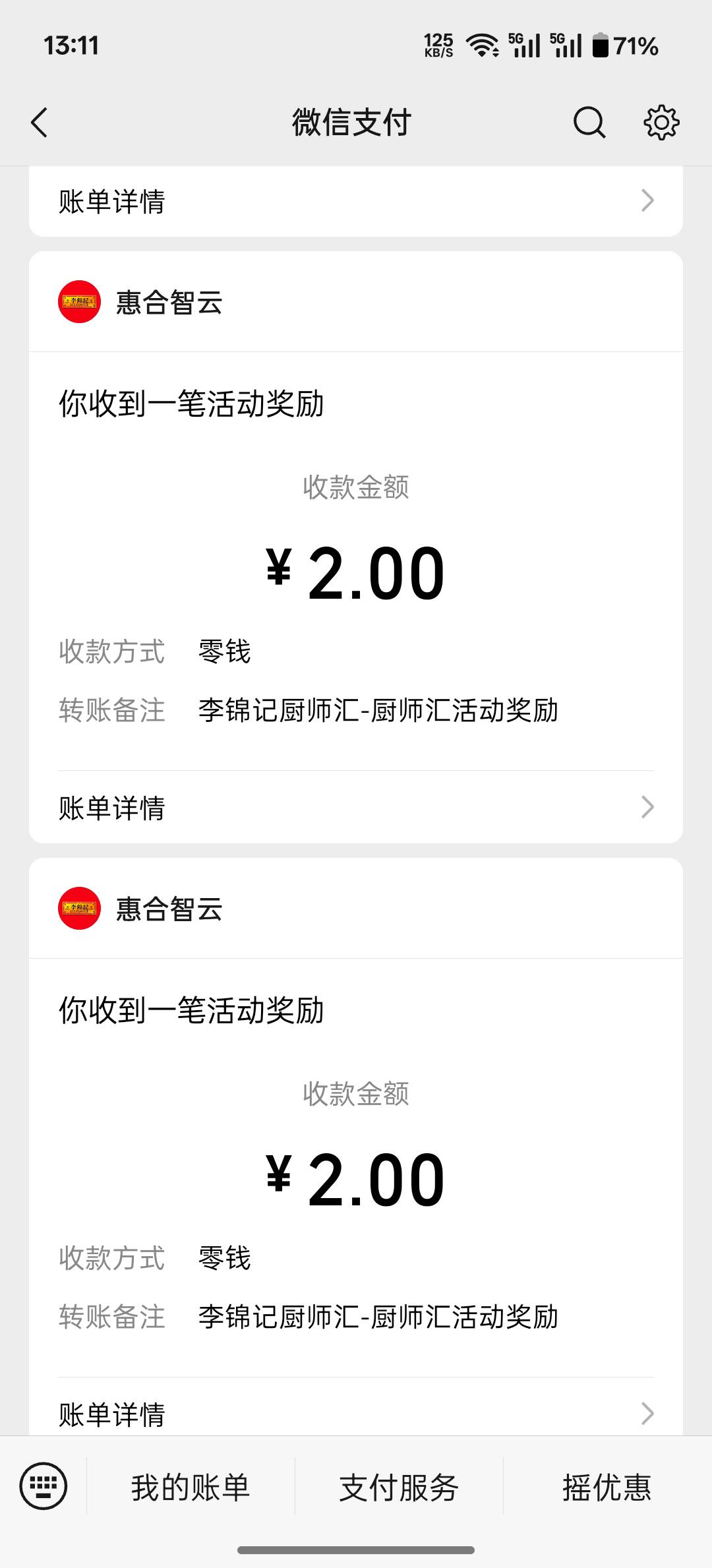Switch to keyboard input mode
712x1568 pixels.
tap(44, 1486)
